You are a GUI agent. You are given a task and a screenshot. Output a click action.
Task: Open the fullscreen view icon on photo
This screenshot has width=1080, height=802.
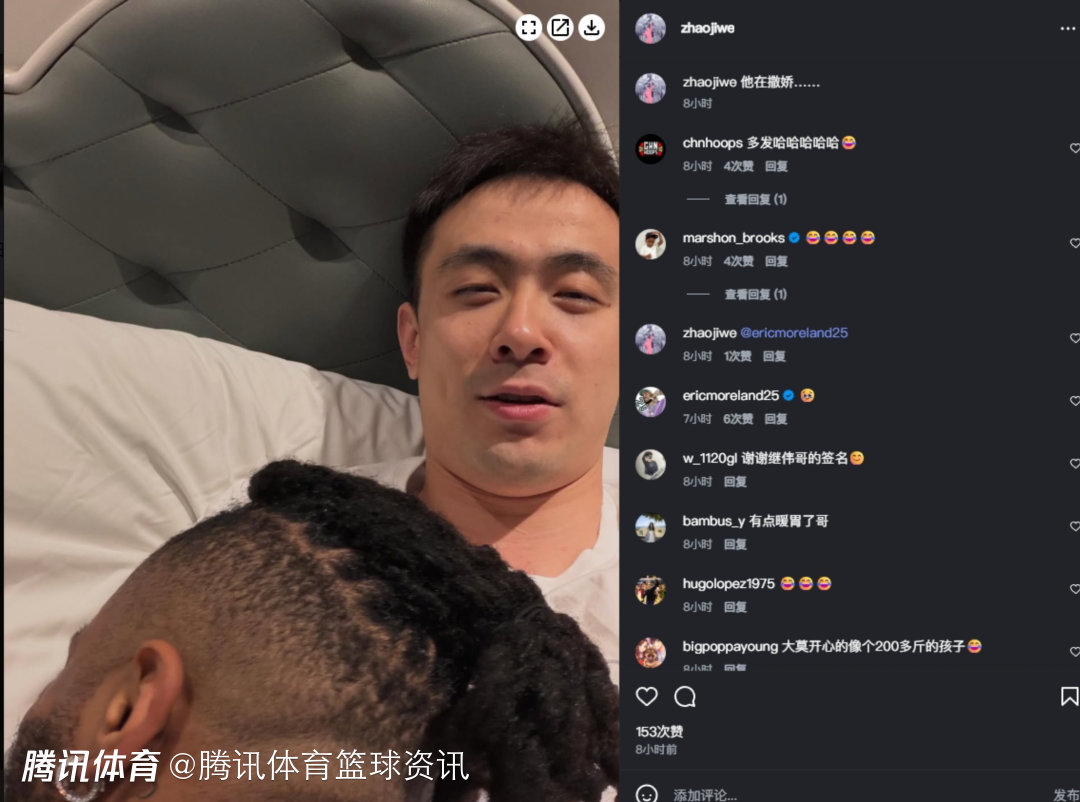click(529, 28)
